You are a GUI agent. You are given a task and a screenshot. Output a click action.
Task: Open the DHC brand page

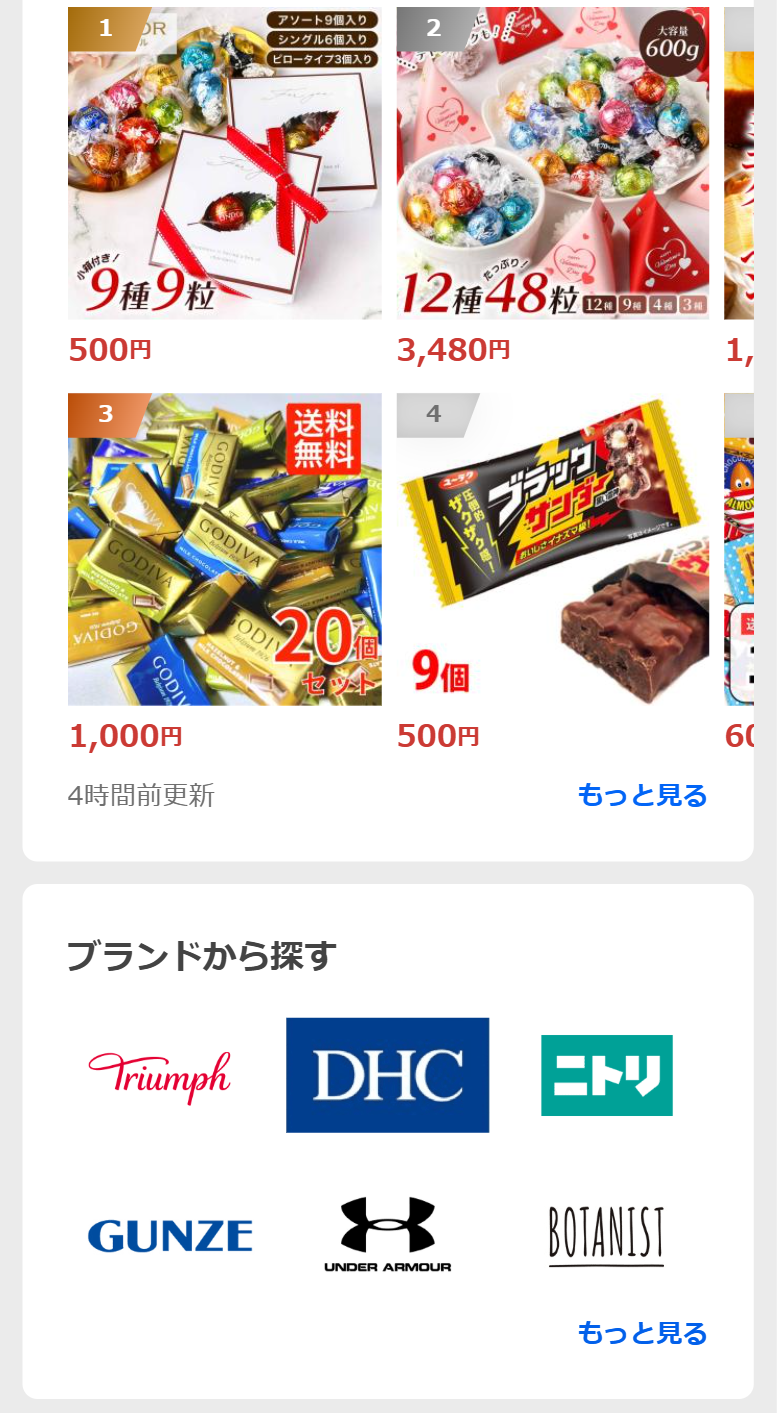pyautogui.click(x=387, y=1075)
